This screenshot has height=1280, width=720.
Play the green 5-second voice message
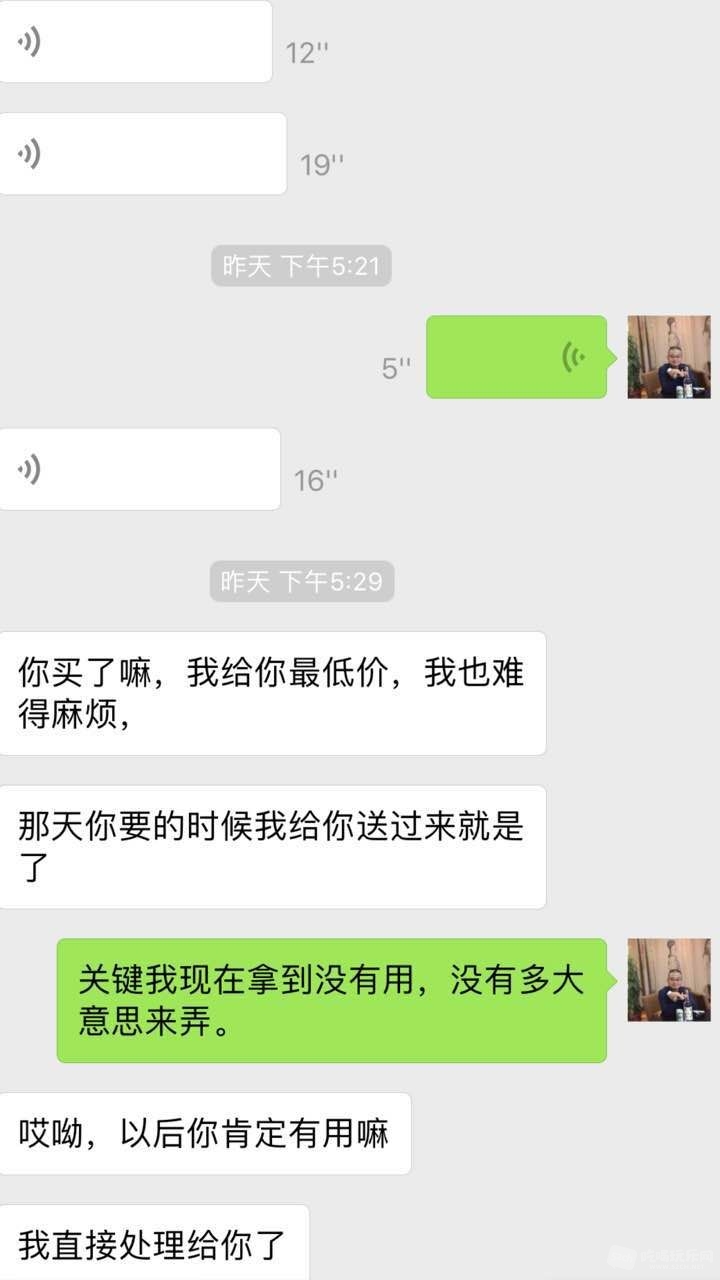coord(516,357)
